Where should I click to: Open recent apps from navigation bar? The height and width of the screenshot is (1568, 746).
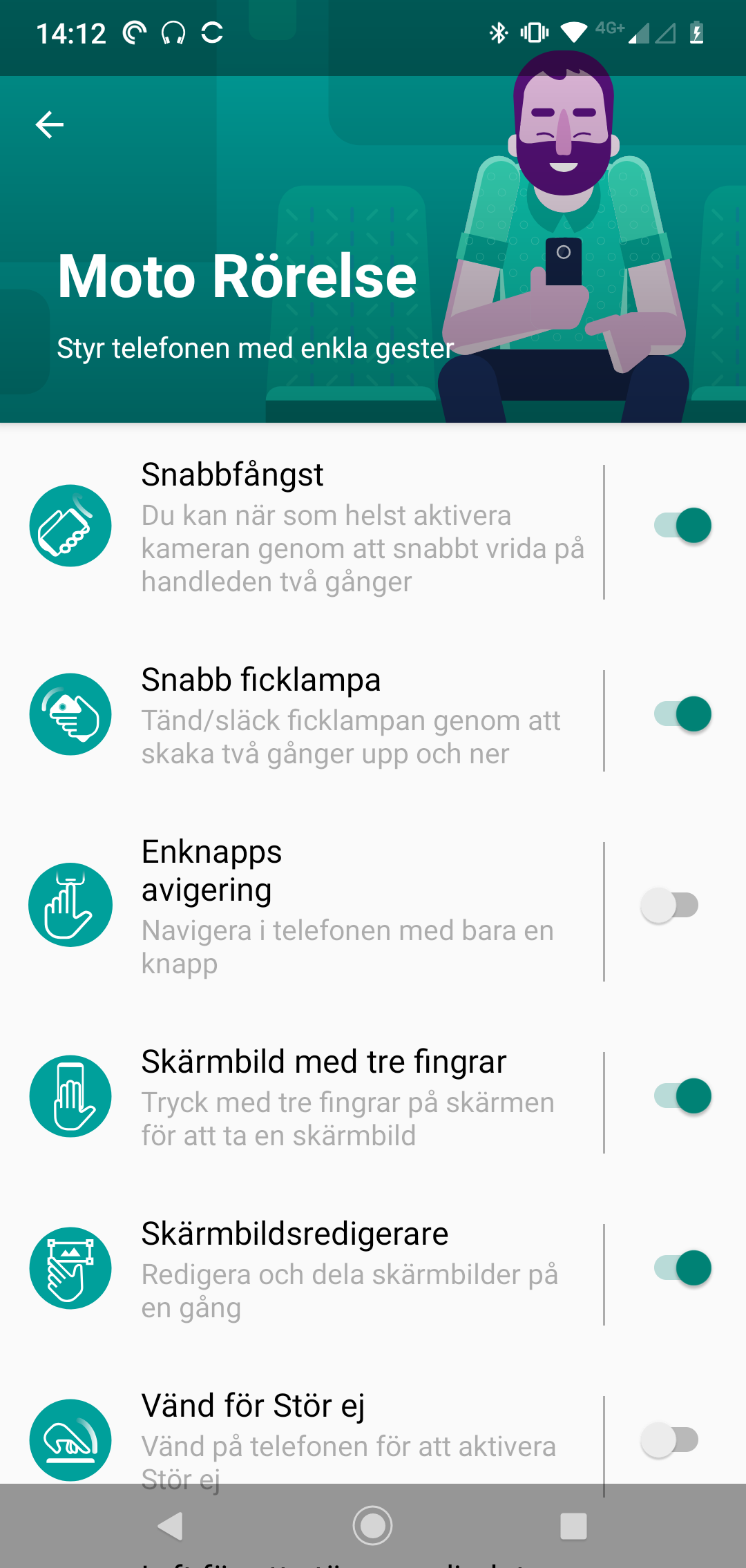[x=573, y=1526]
